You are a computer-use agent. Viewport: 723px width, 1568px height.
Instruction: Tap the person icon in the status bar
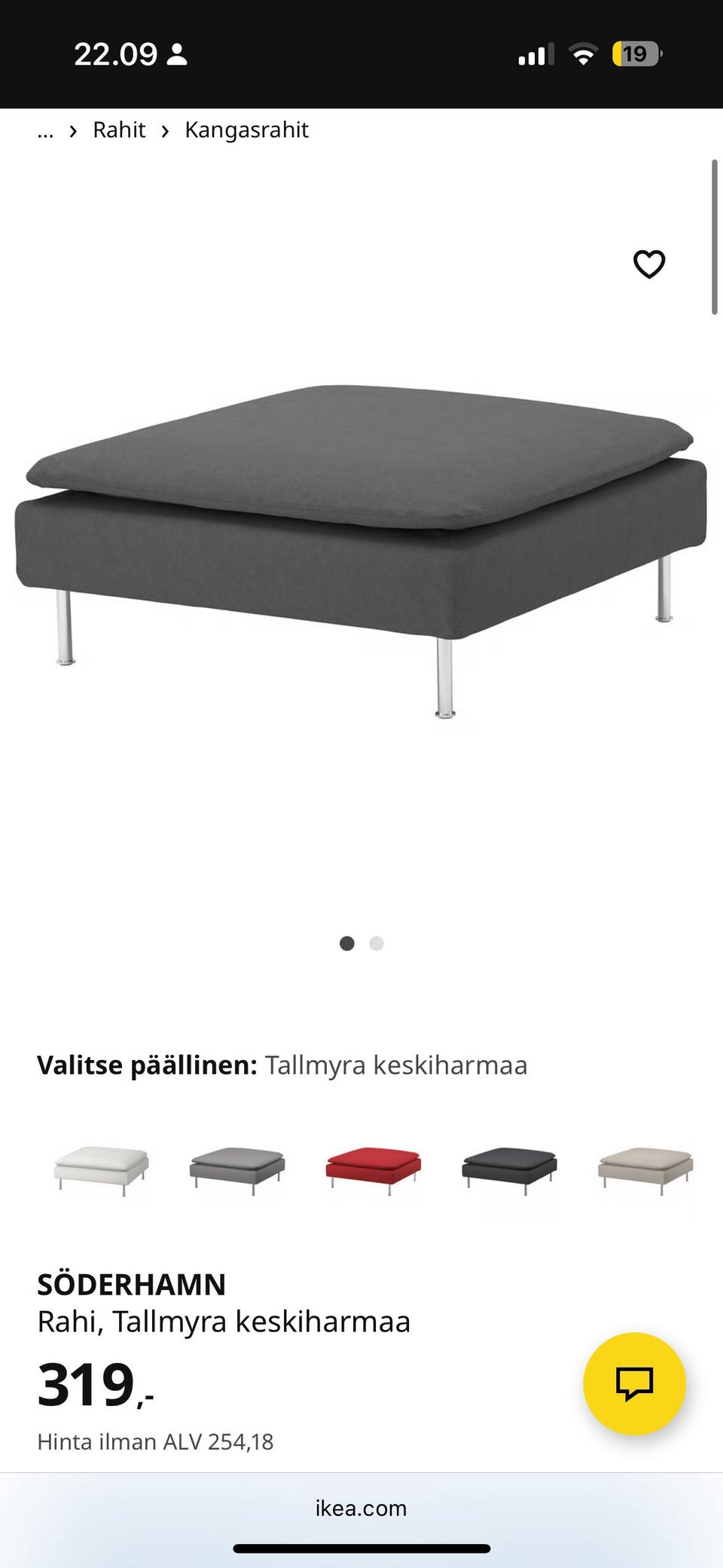pos(178,53)
